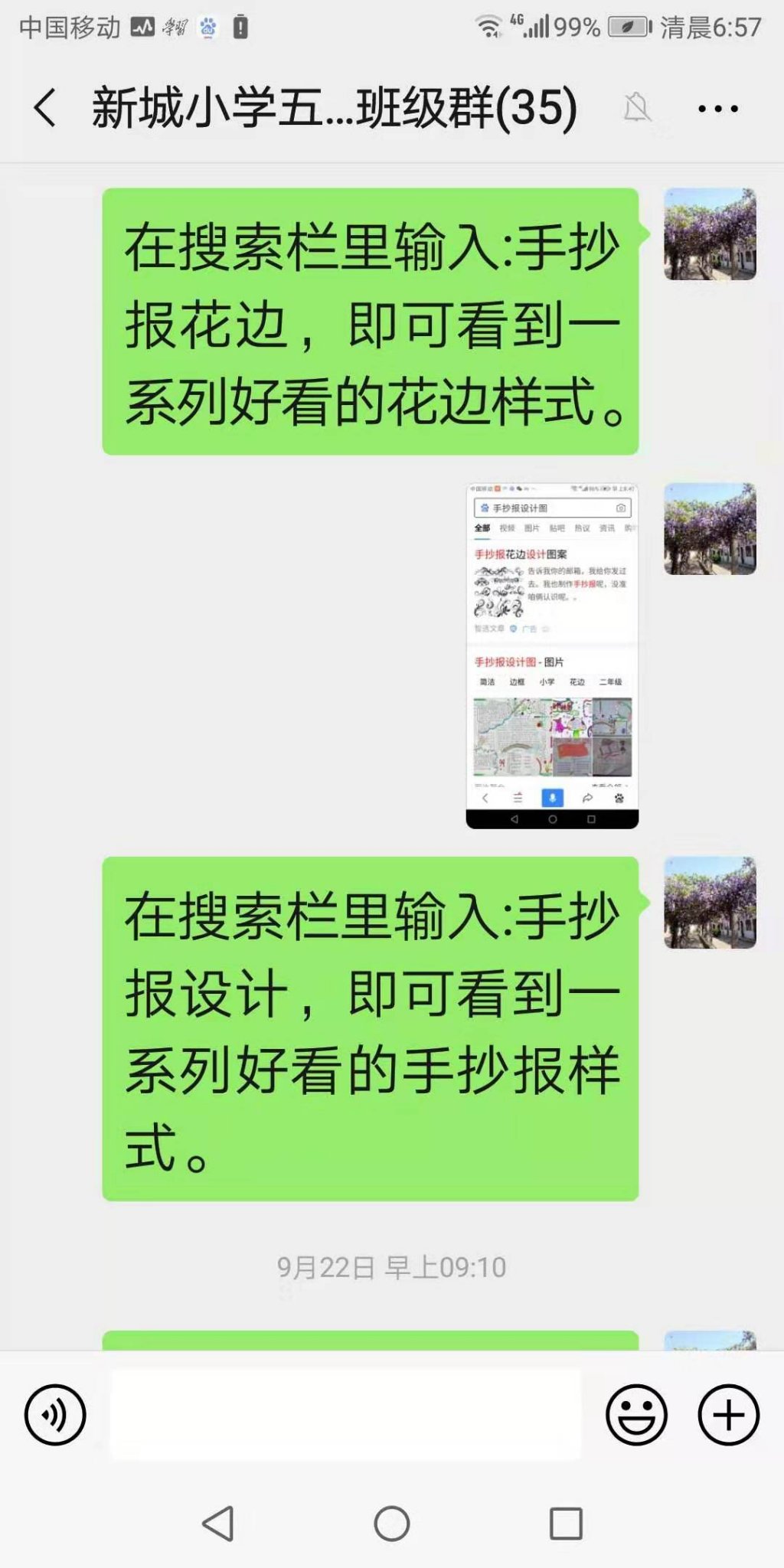Switch to voice message input
784x1568 pixels.
point(55,1415)
